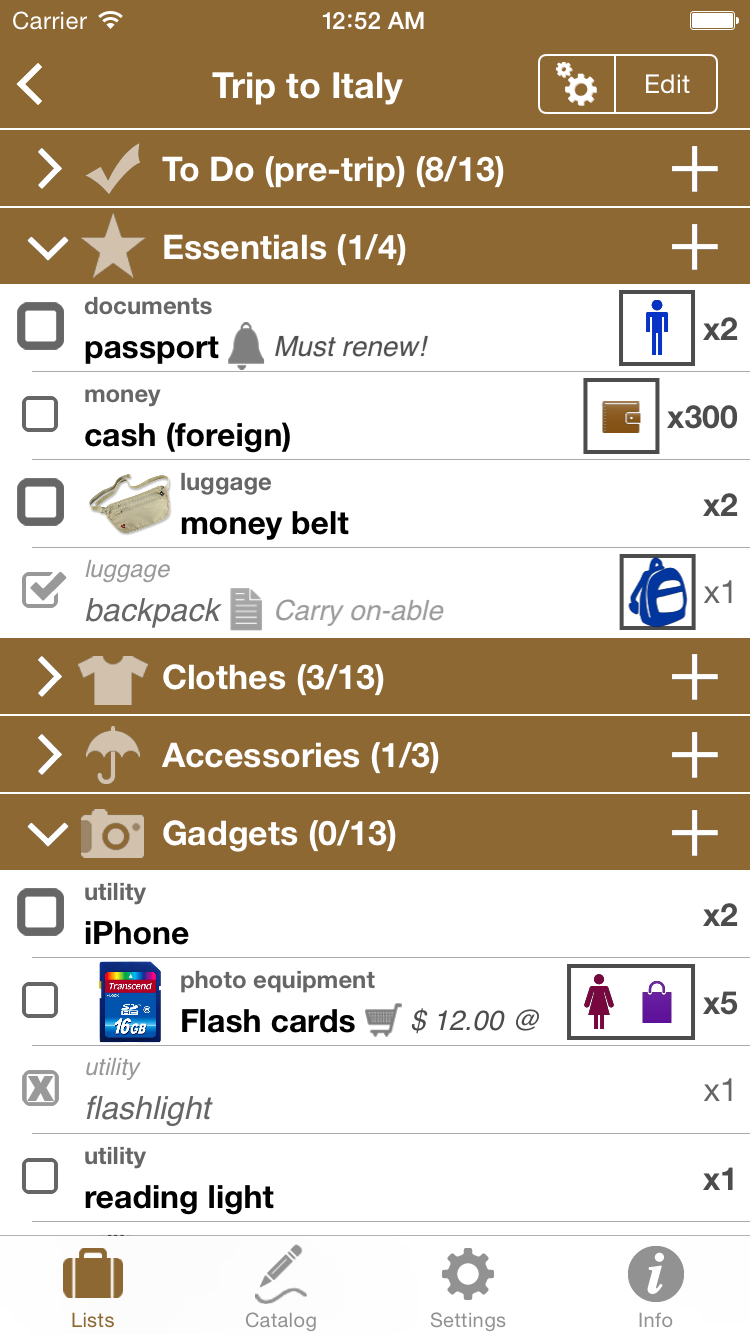This screenshot has height=1334, width=750.
Task: Tick the reading light checkbox
Action: click(41, 1177)
